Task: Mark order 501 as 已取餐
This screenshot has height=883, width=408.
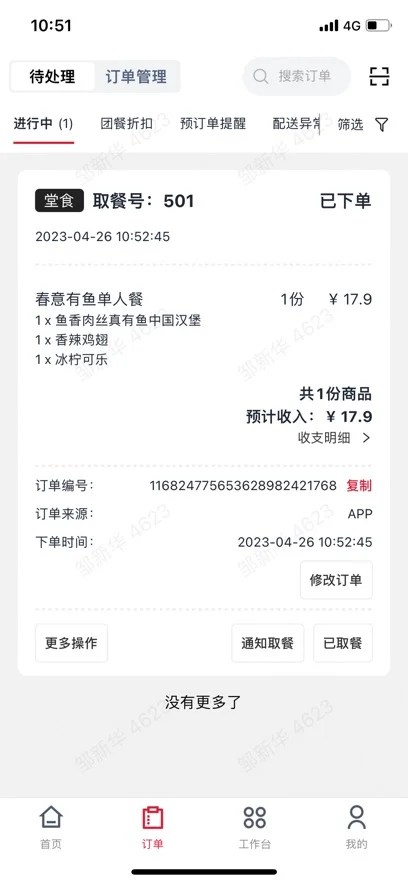Action: [x=343, y=643]
